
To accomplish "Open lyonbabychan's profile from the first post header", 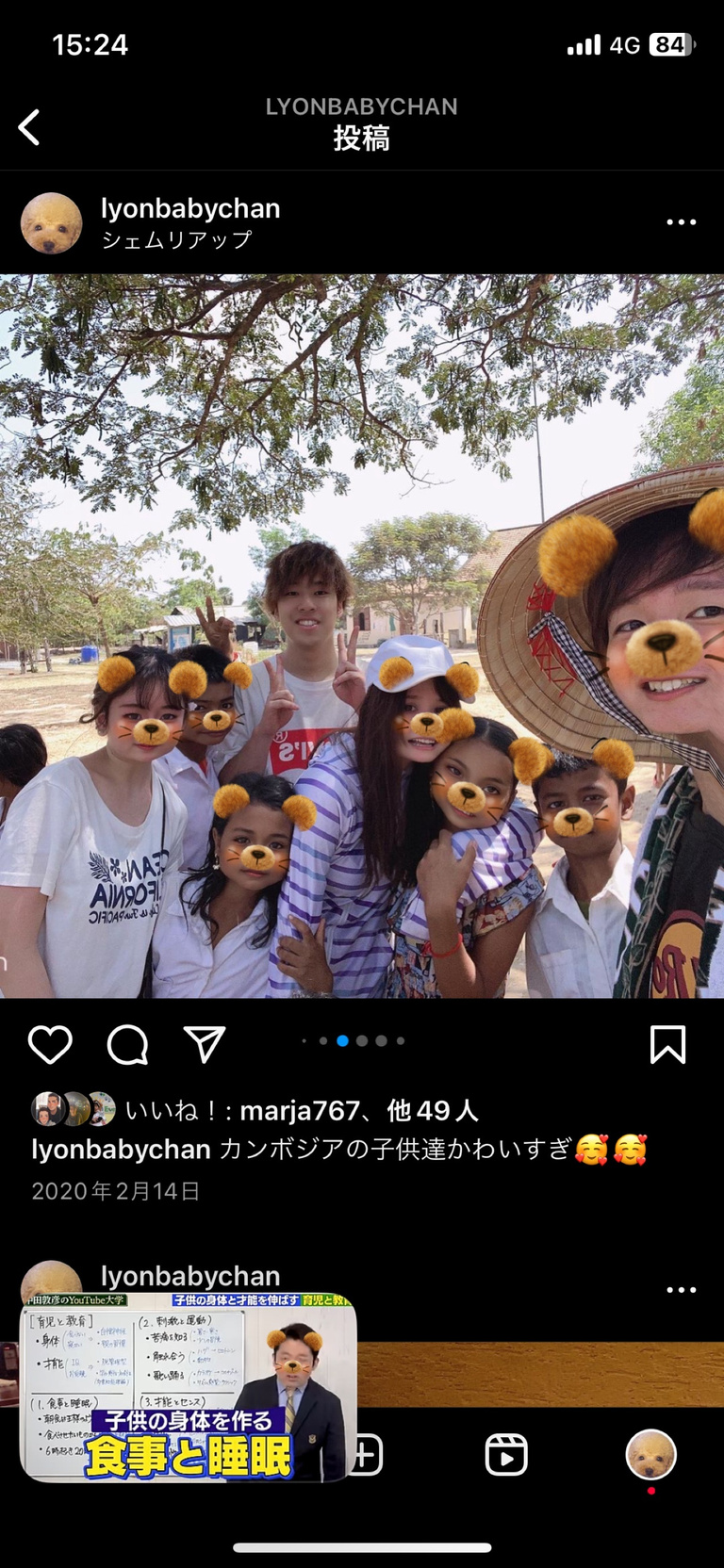I will 190,208.
